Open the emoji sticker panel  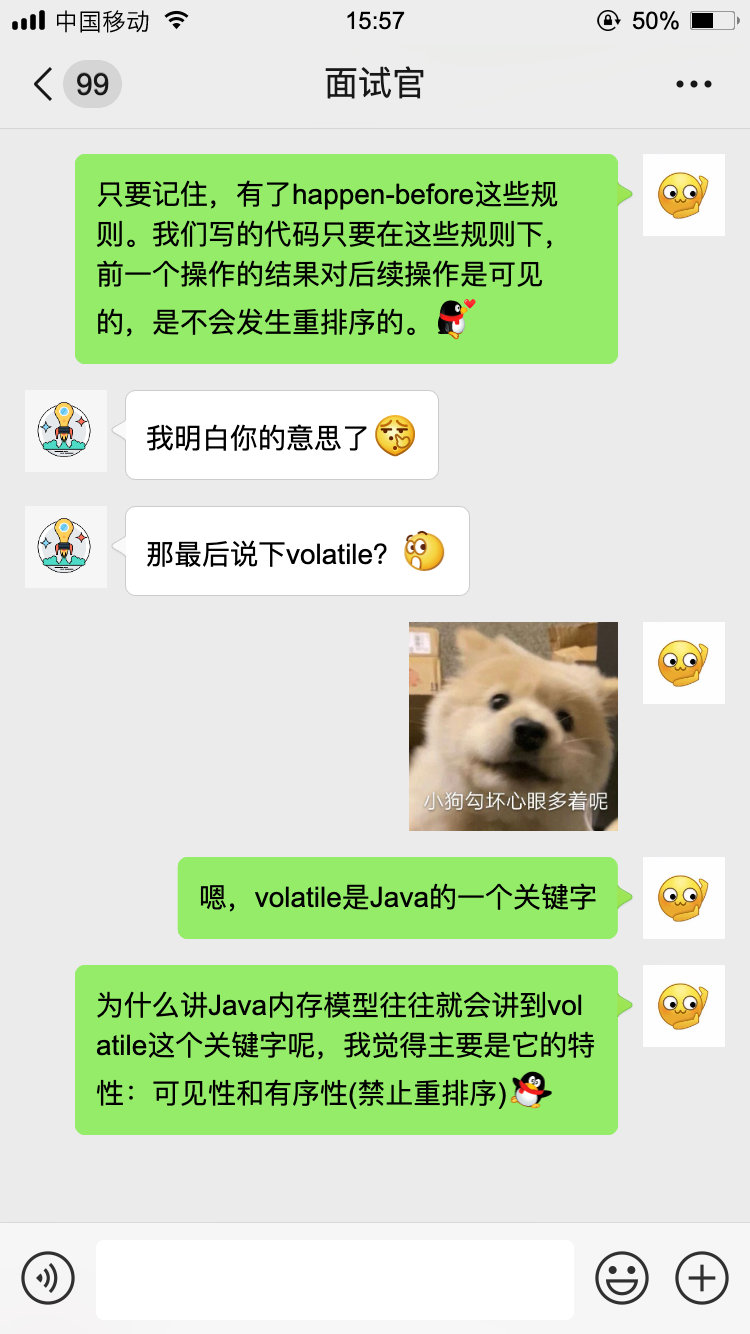point(622,1277)
